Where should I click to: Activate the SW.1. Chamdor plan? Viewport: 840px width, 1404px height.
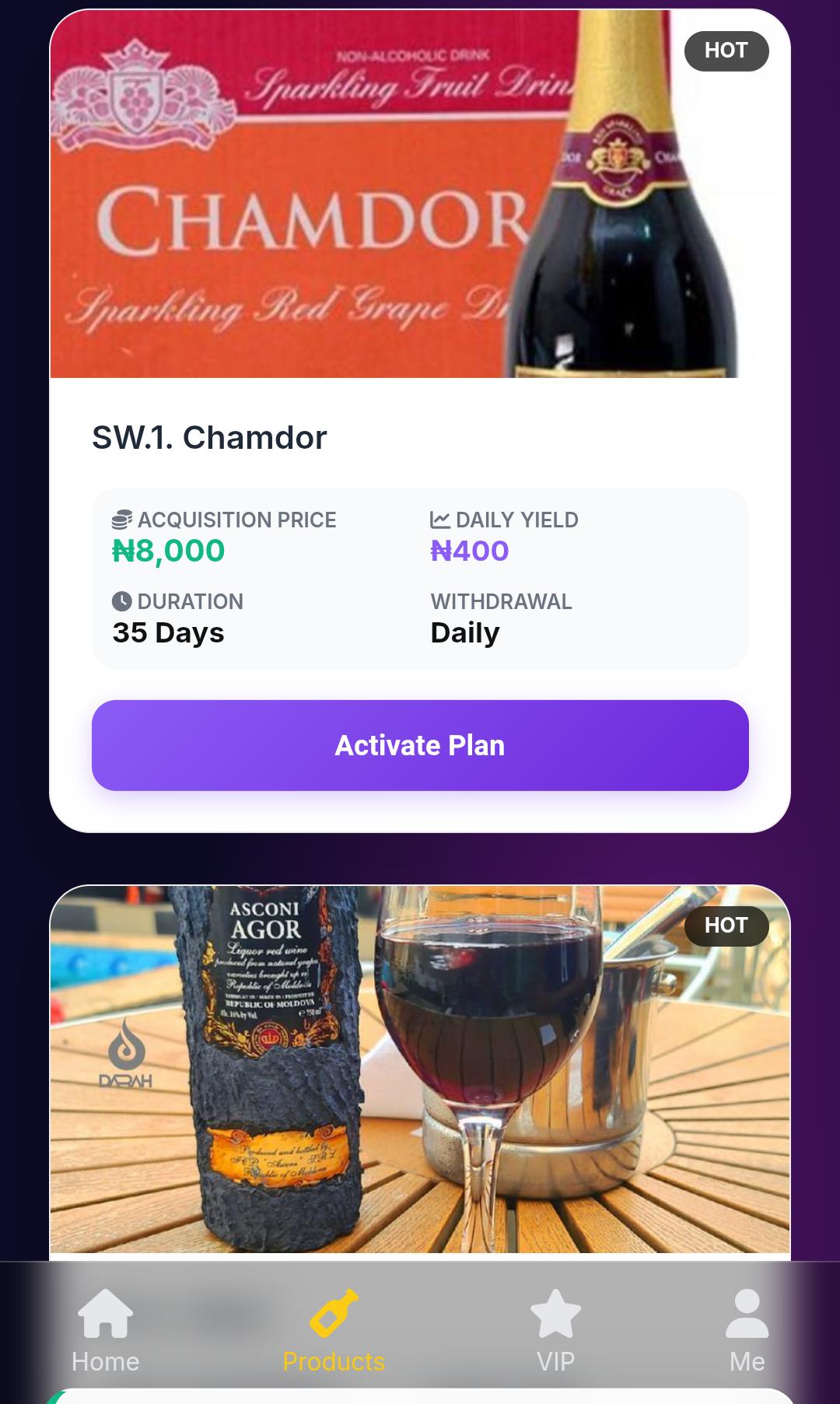420,745
